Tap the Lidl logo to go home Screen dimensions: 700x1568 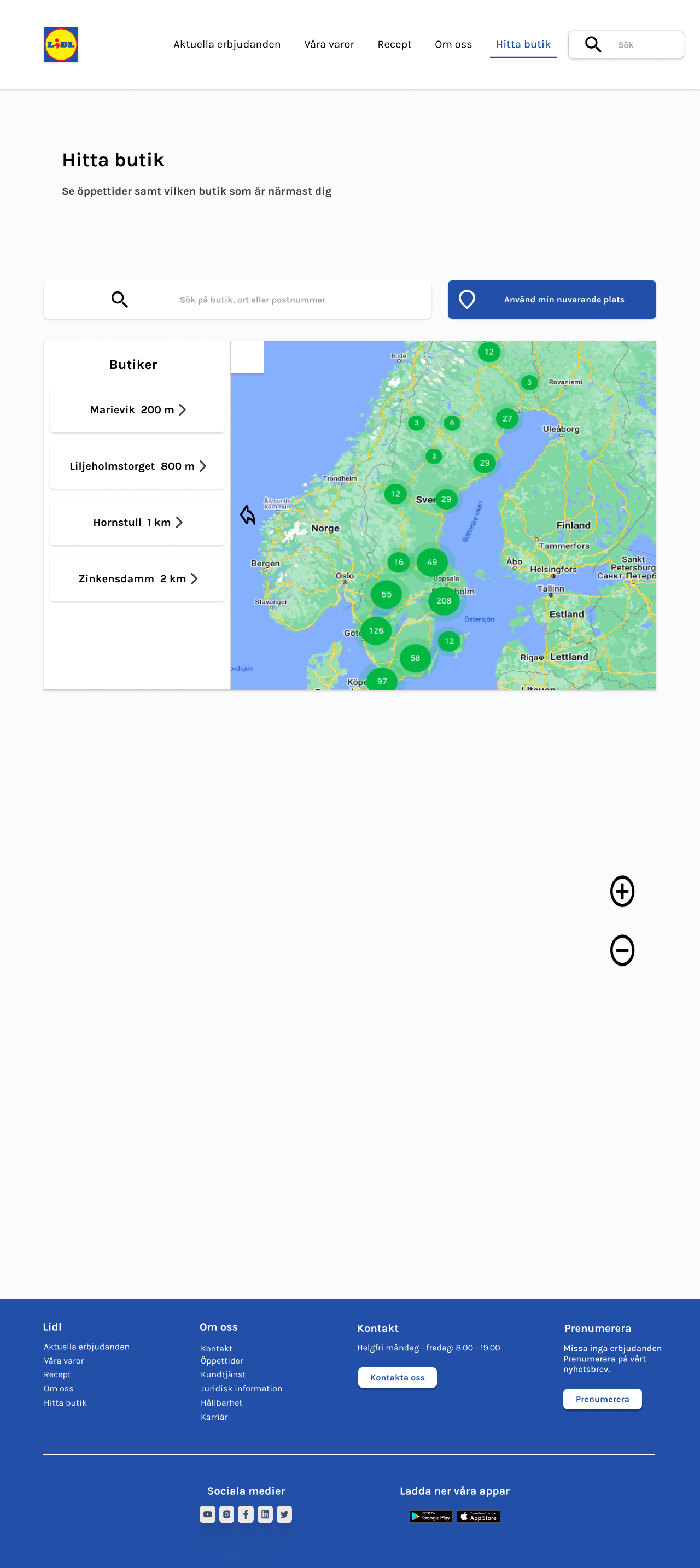[61, 44]
